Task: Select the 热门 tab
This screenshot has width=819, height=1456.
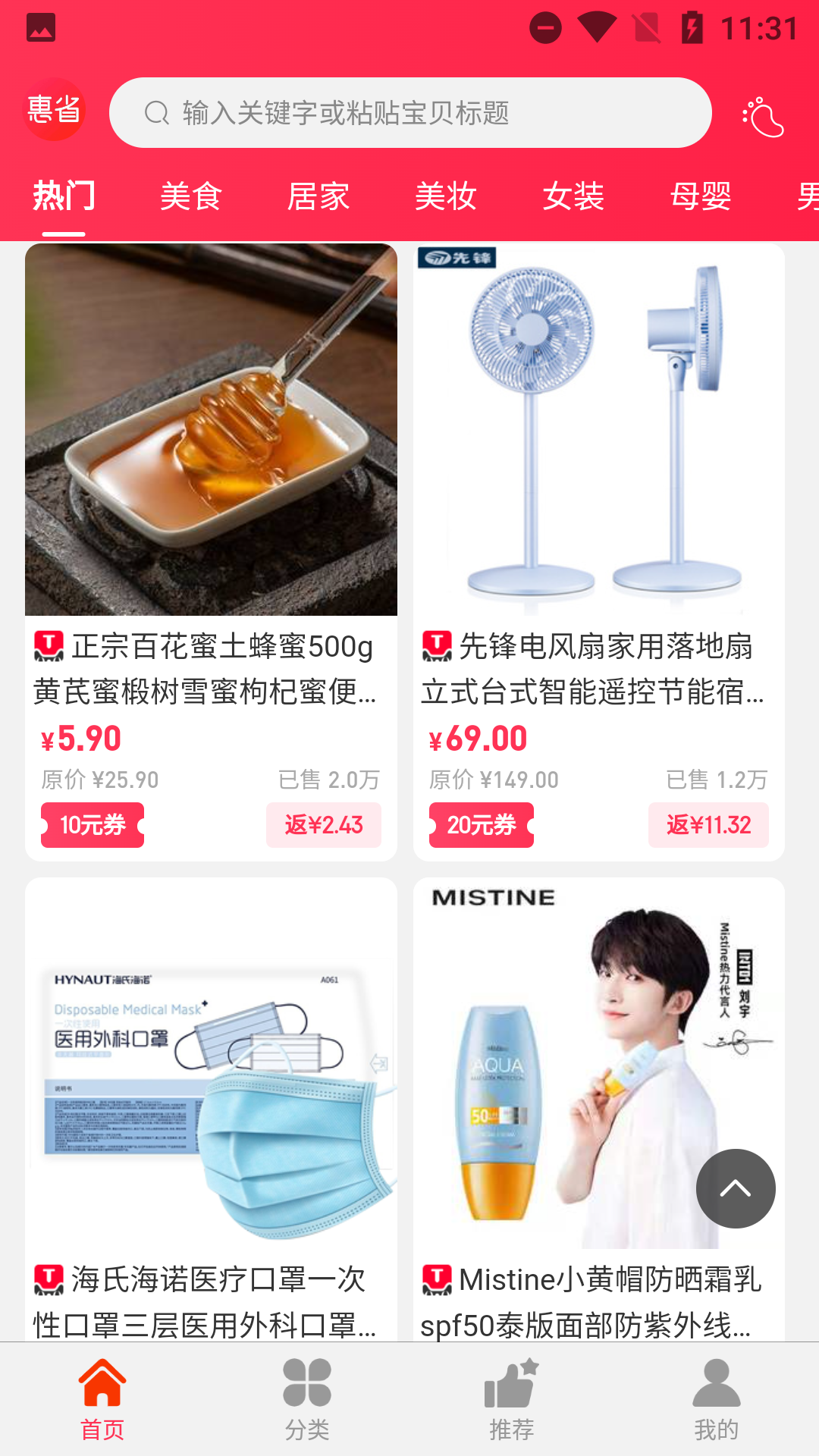Action: 64,196
